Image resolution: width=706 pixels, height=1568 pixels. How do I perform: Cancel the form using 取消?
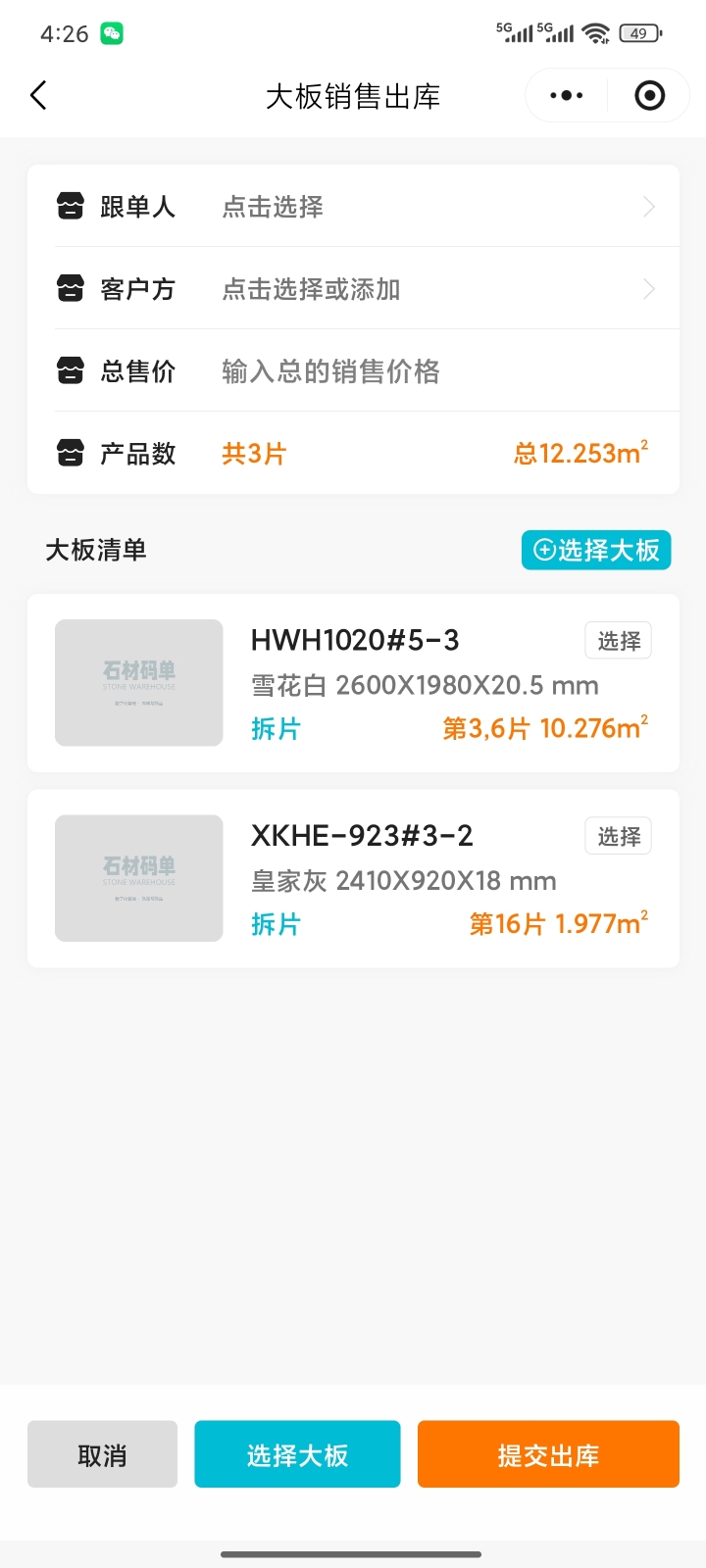[102, 1453]
